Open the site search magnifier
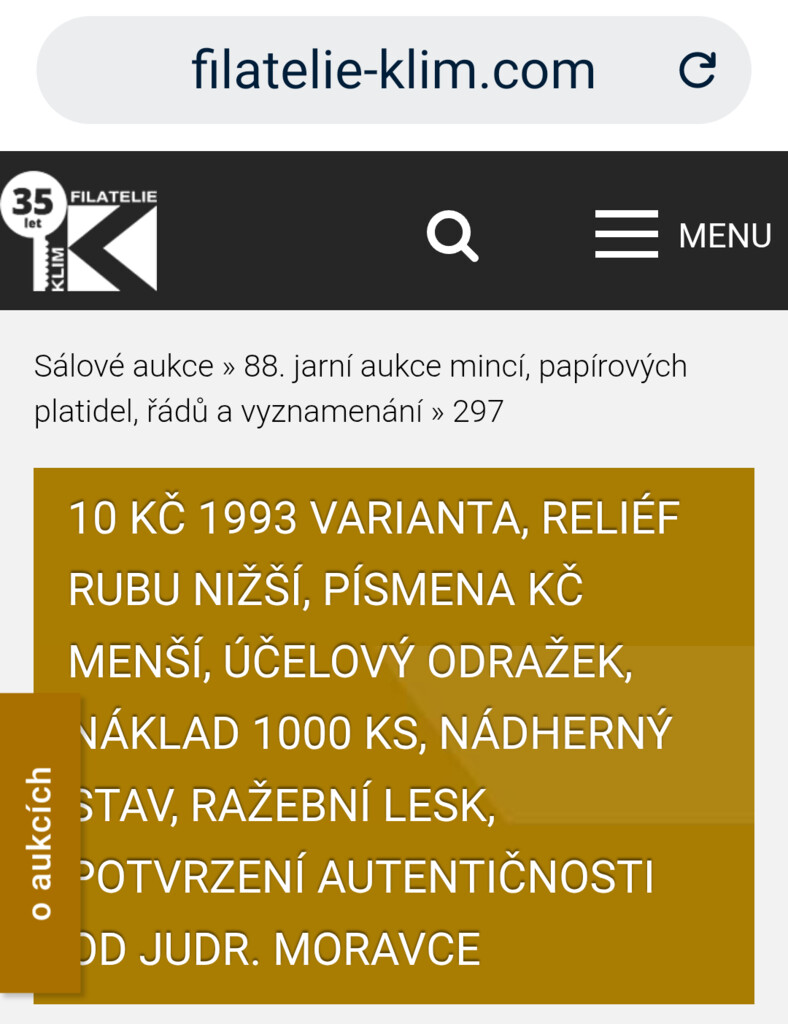The width and height of the screenshot is (788, 1024). click(452, 236)
